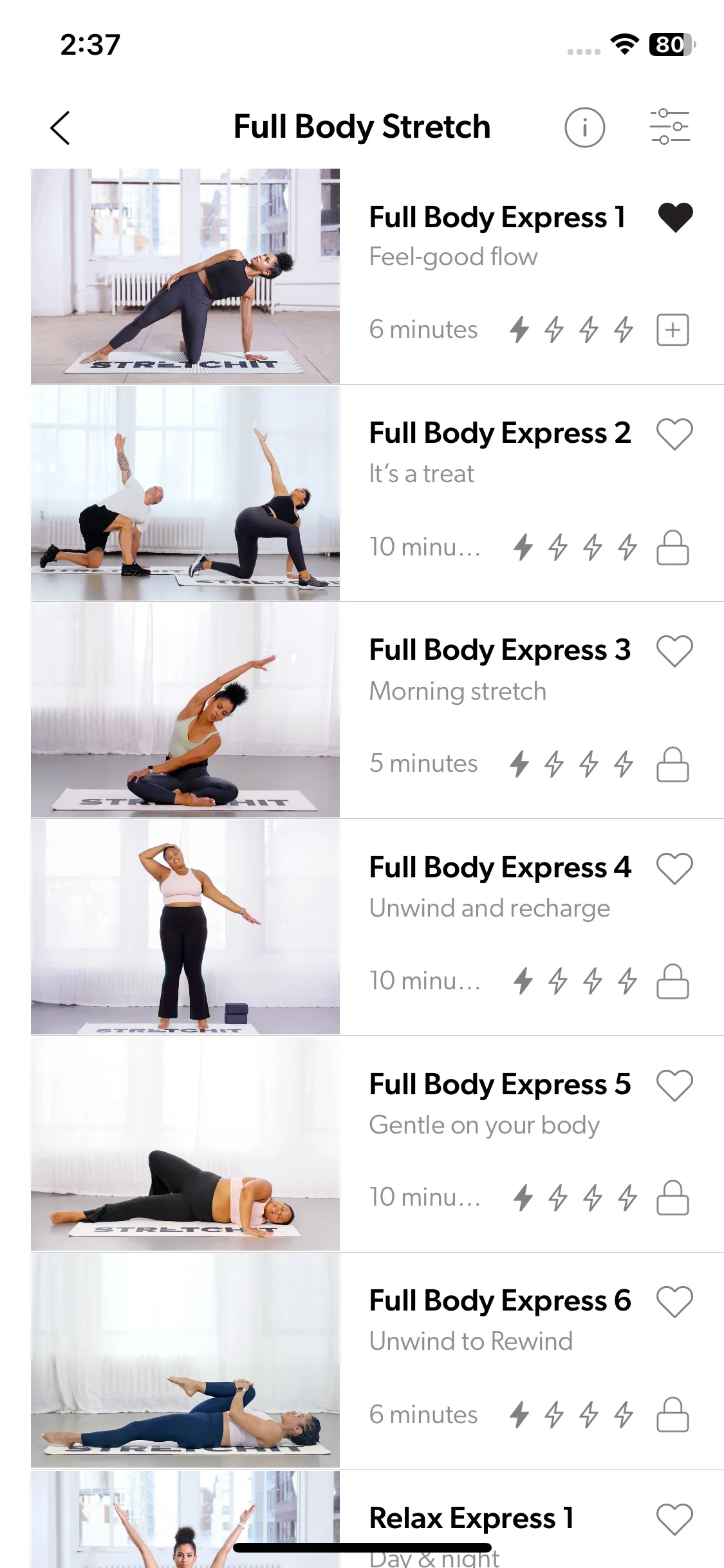Unfavorite Full Body Express 1 via the heart
The width and height of the screenshot is (724, 1568).
pyautogui.click(x=675, y=218)
